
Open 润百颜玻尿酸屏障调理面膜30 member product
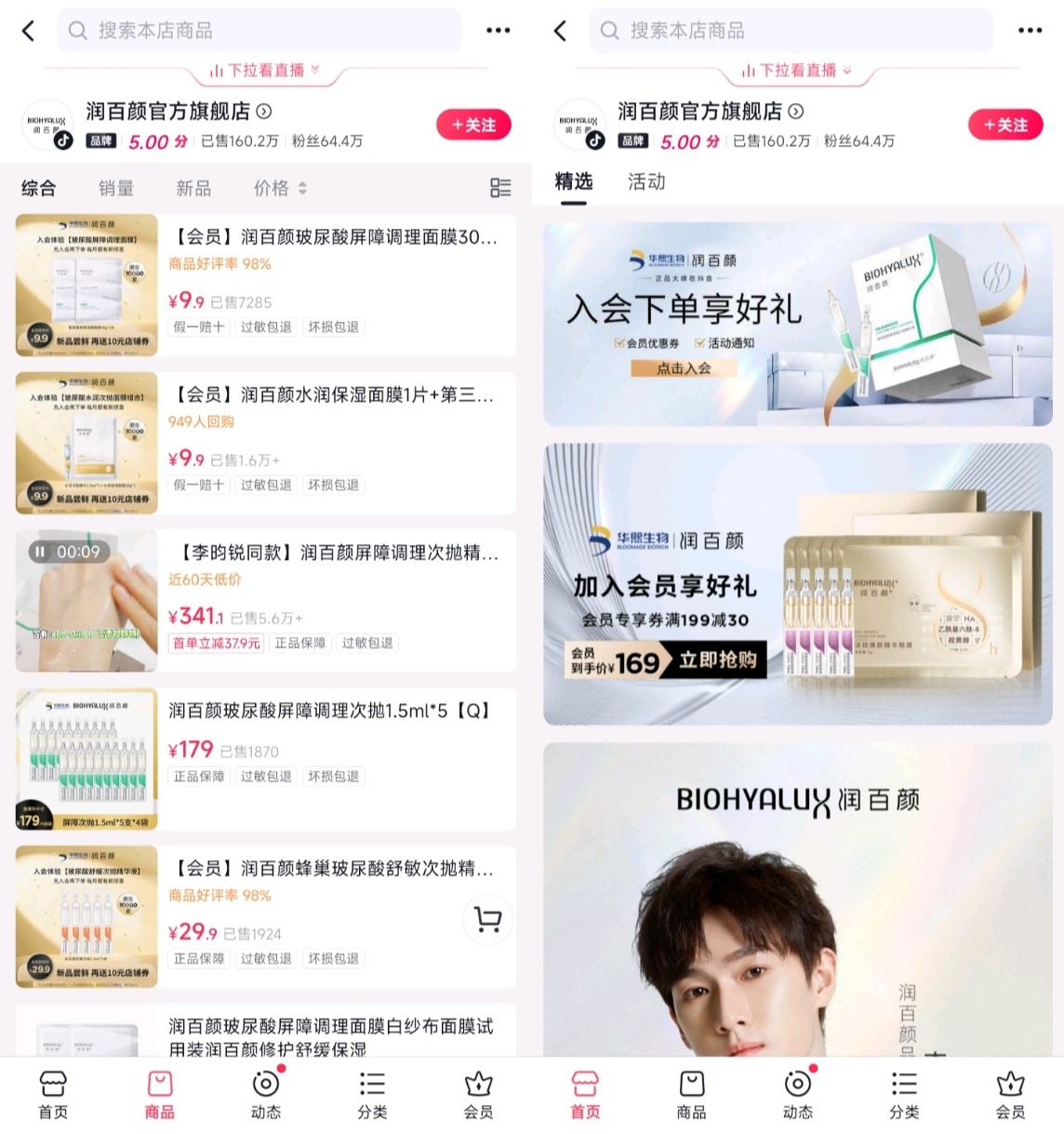point(335,238)
